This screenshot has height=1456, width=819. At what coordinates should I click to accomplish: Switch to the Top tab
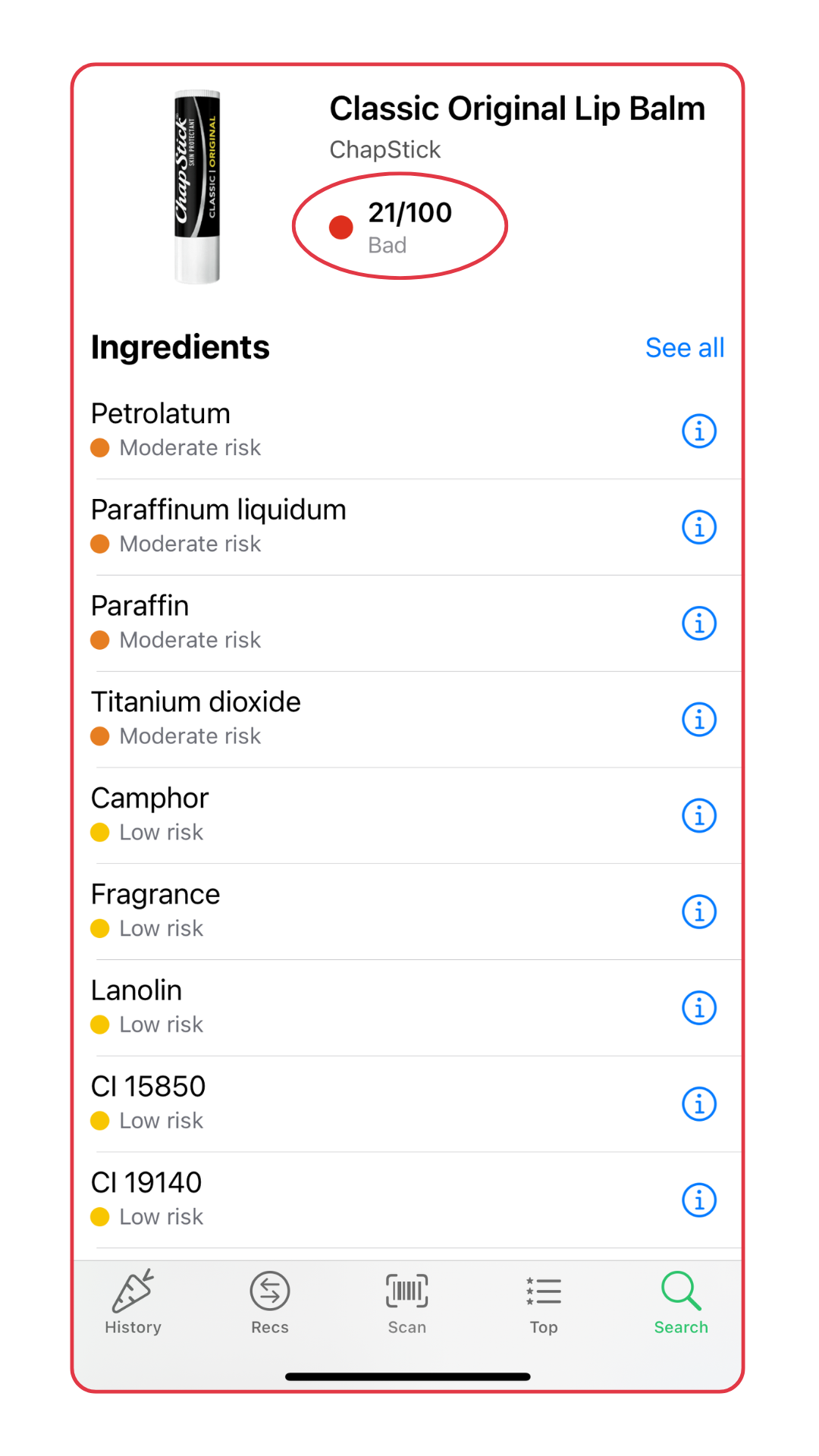click(x=544, y=1303)
